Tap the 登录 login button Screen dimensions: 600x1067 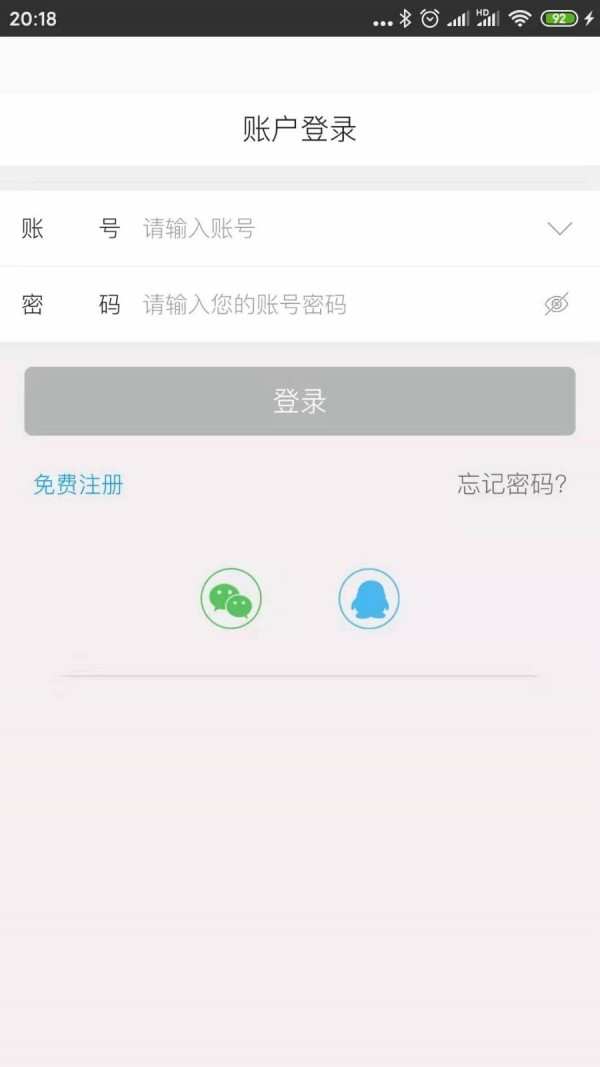300,401
